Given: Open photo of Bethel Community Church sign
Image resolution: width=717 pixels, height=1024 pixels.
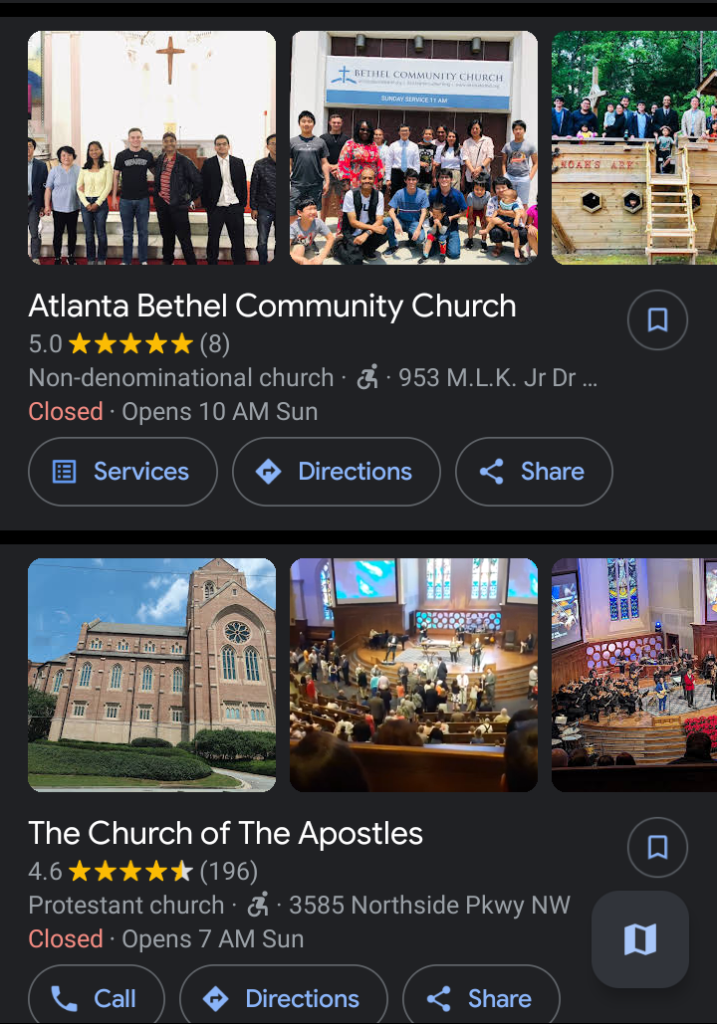Looking at the screenshot, I should [x=414, y=147].
